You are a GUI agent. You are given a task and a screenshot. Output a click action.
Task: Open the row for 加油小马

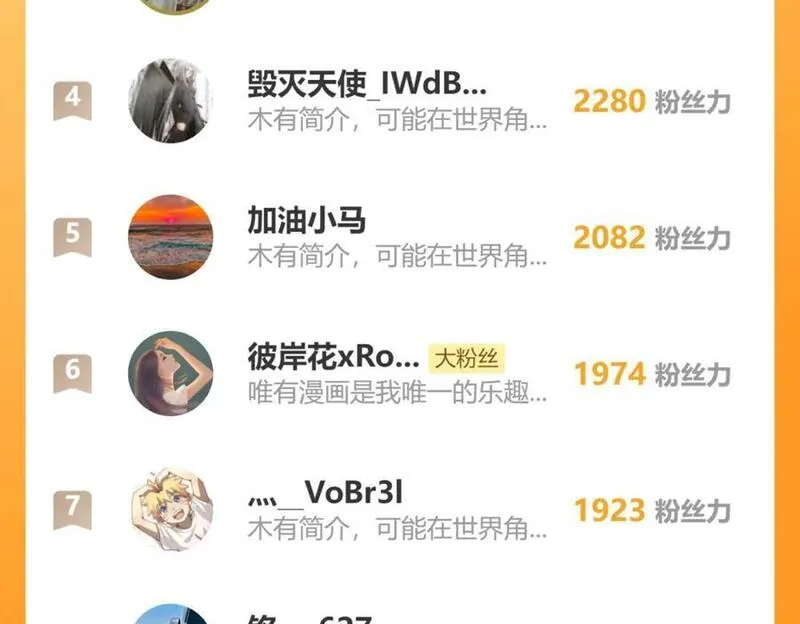307,221
